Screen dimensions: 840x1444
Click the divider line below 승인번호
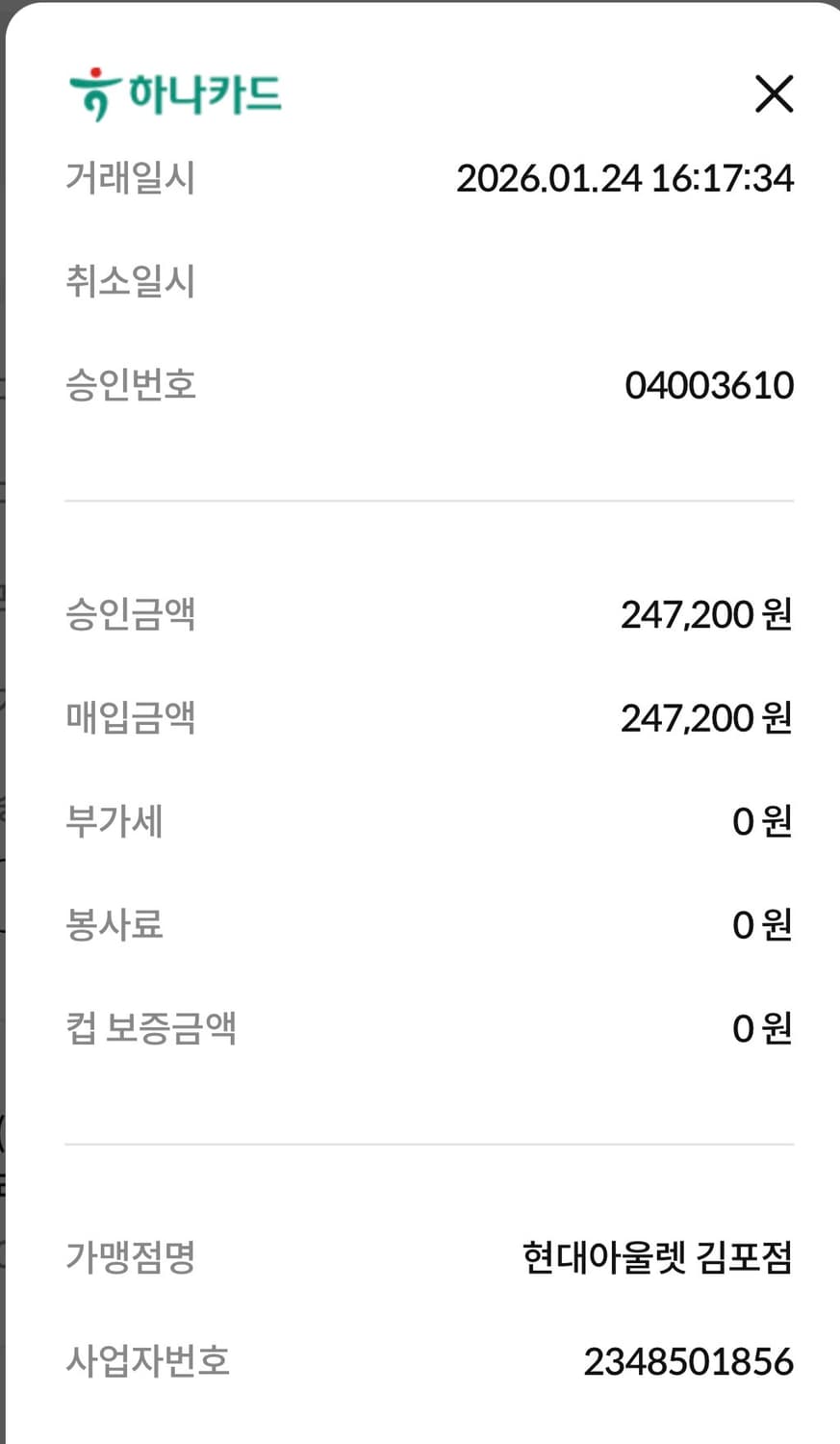pyautogui.click(x=429, y=500)
